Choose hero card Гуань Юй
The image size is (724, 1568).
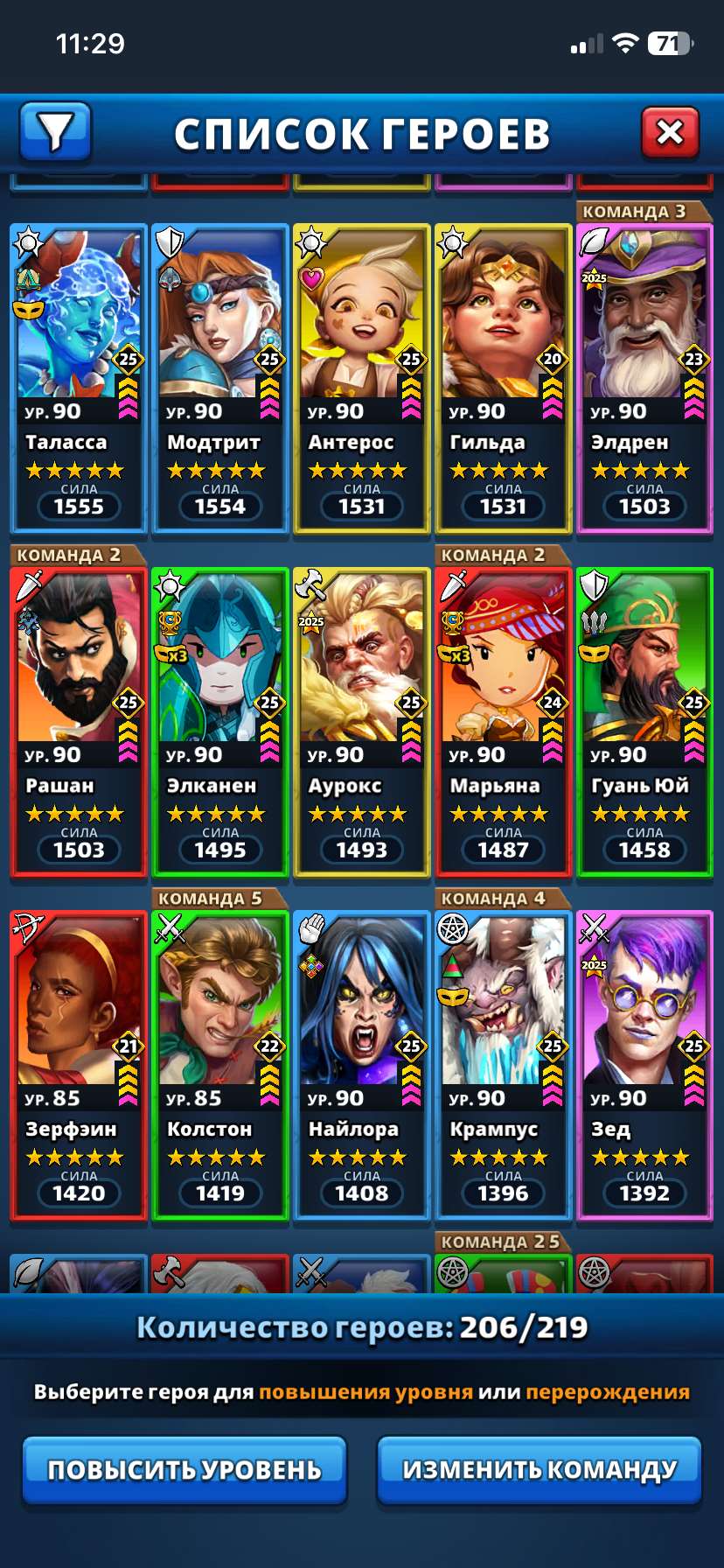click(x=645, y=722)
